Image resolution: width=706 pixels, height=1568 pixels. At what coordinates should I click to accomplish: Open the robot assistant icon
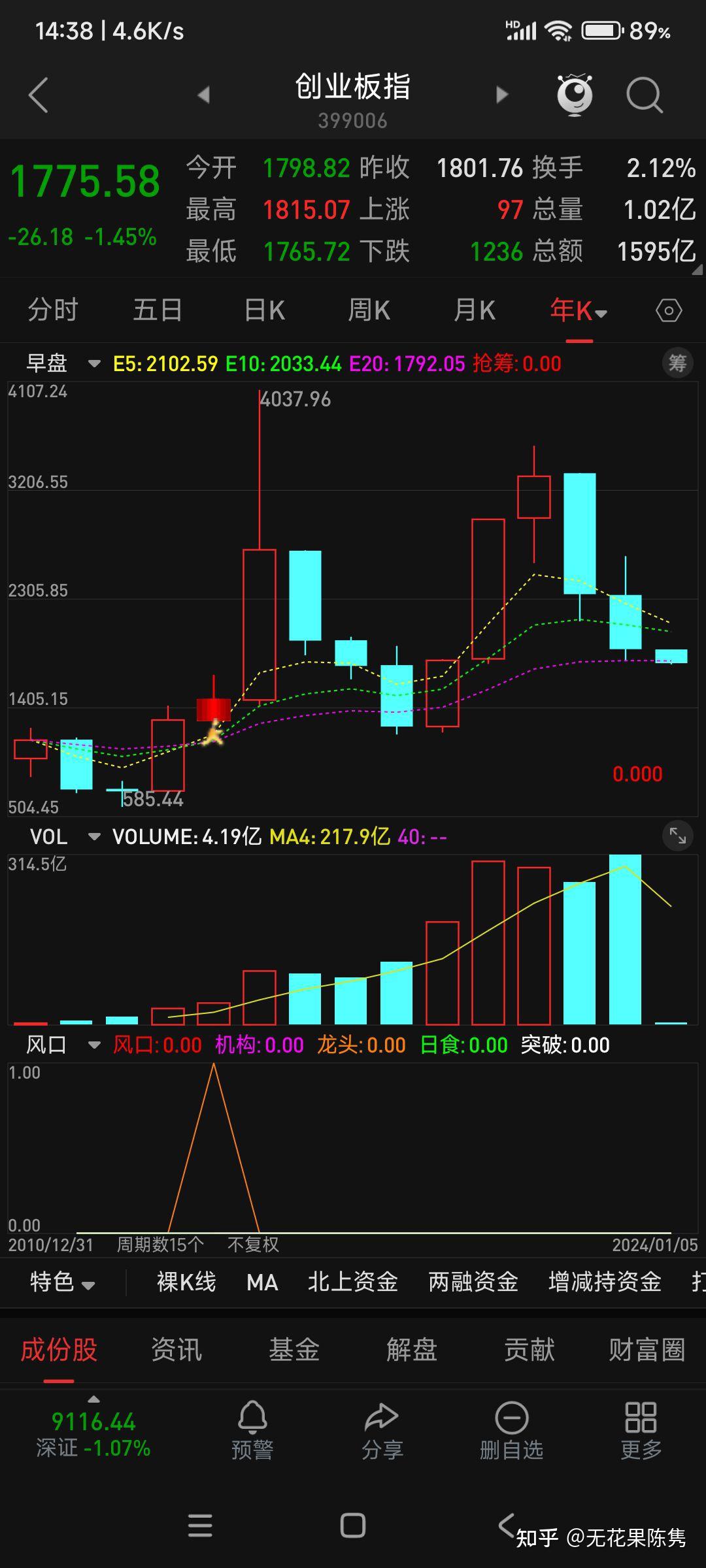[575, 95]
